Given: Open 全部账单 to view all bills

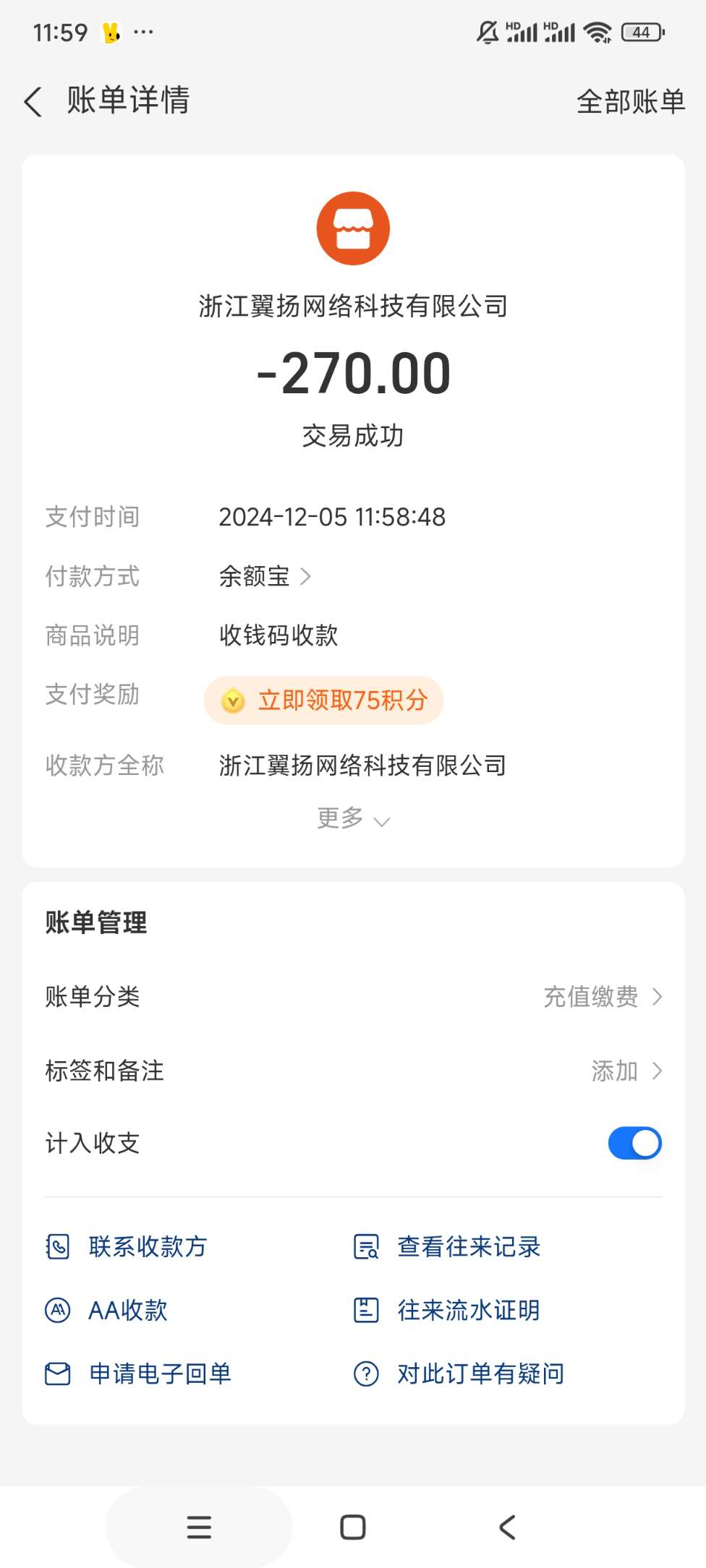Looking at the screenshot, I should point(630,101).
